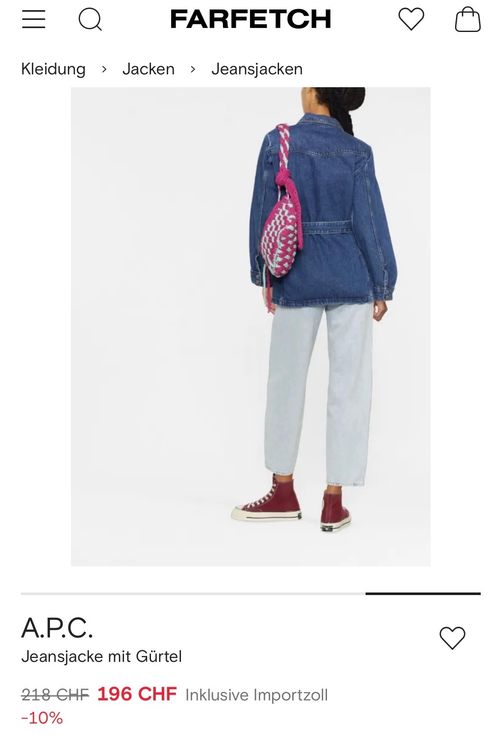This screenshot has width=501, height=750.
Task: Open the shopping bag
Action: (468, 19)
